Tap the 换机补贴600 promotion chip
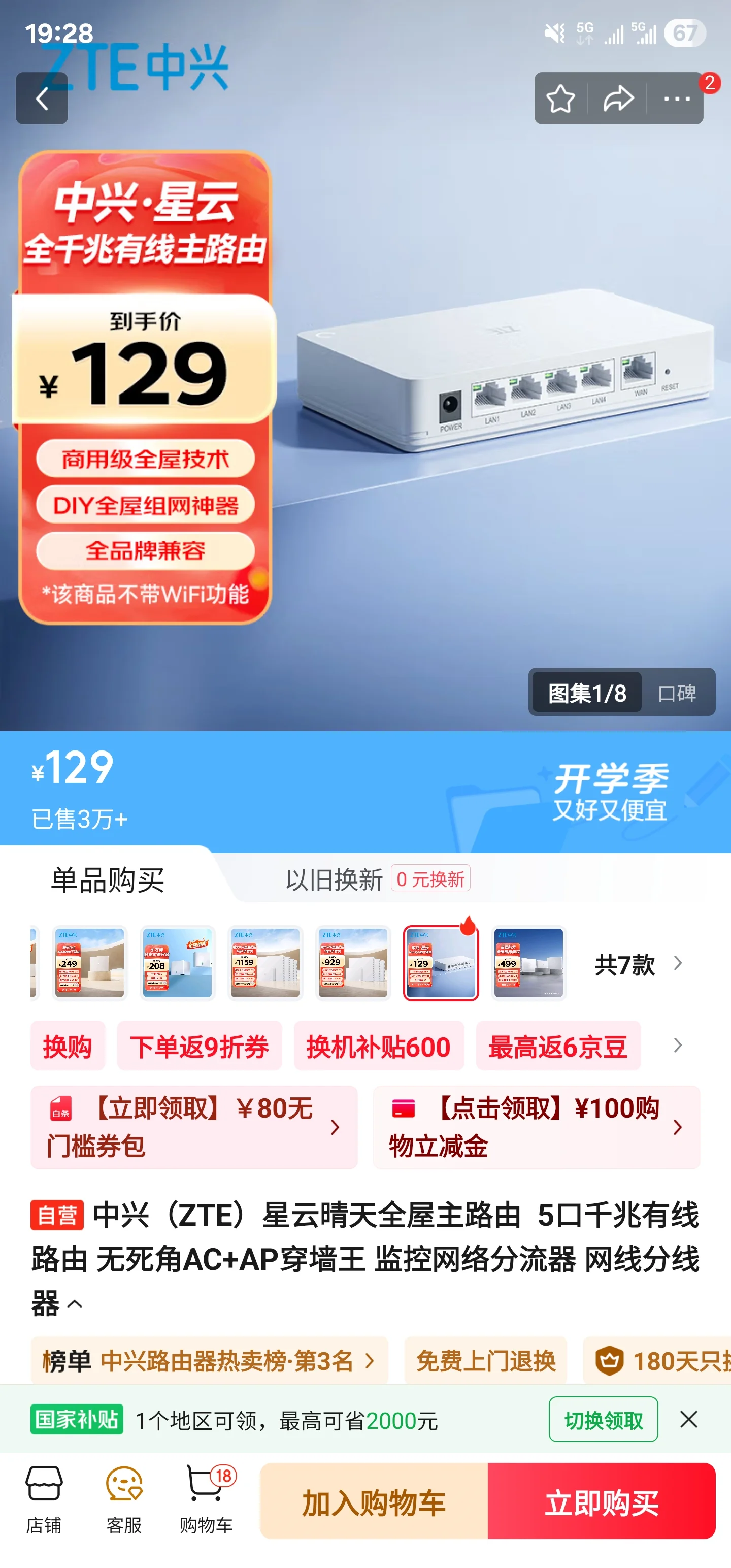 (x=378, y=1047)
